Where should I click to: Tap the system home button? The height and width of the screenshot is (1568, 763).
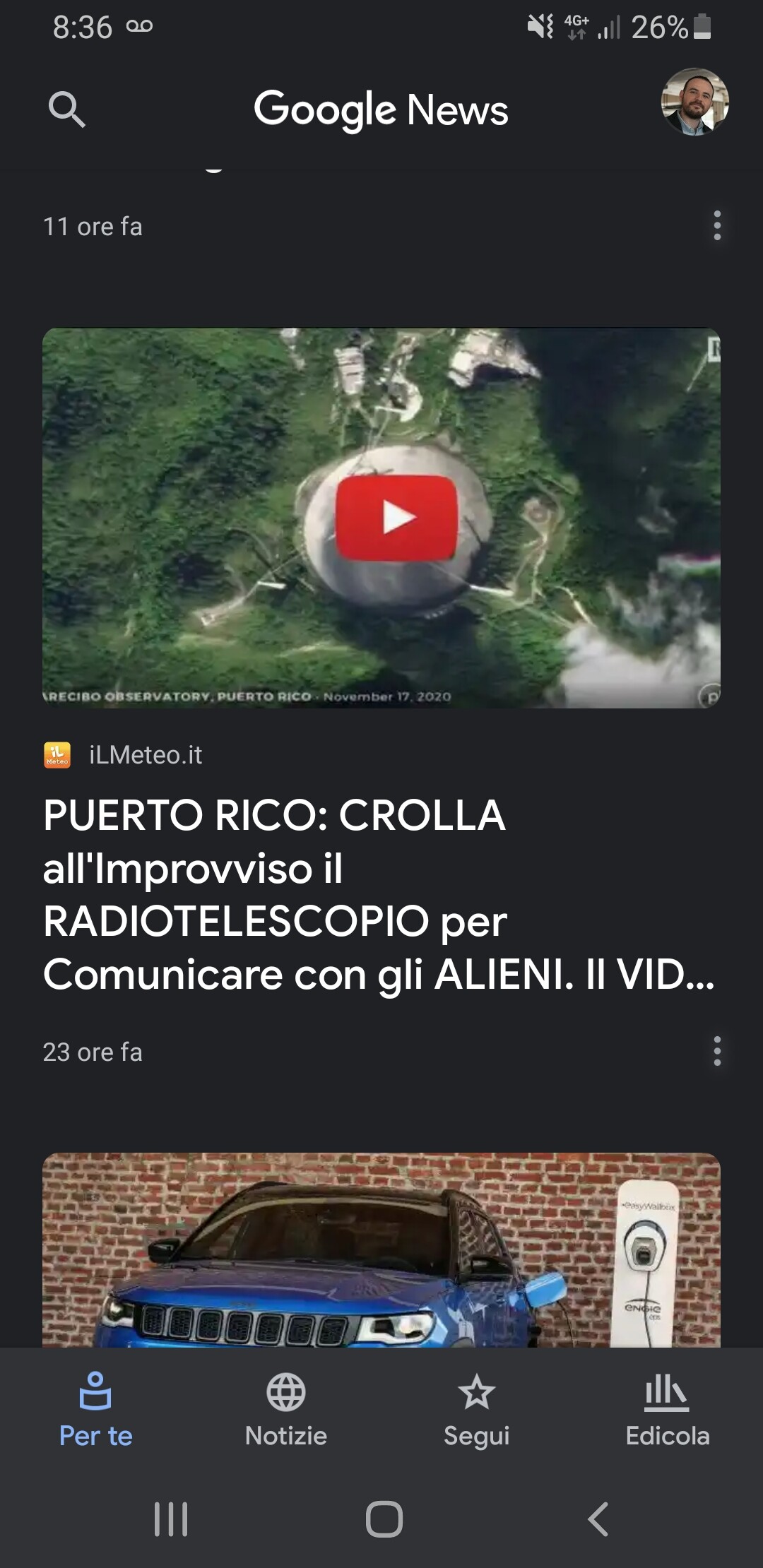click(x=384, y=1519)
